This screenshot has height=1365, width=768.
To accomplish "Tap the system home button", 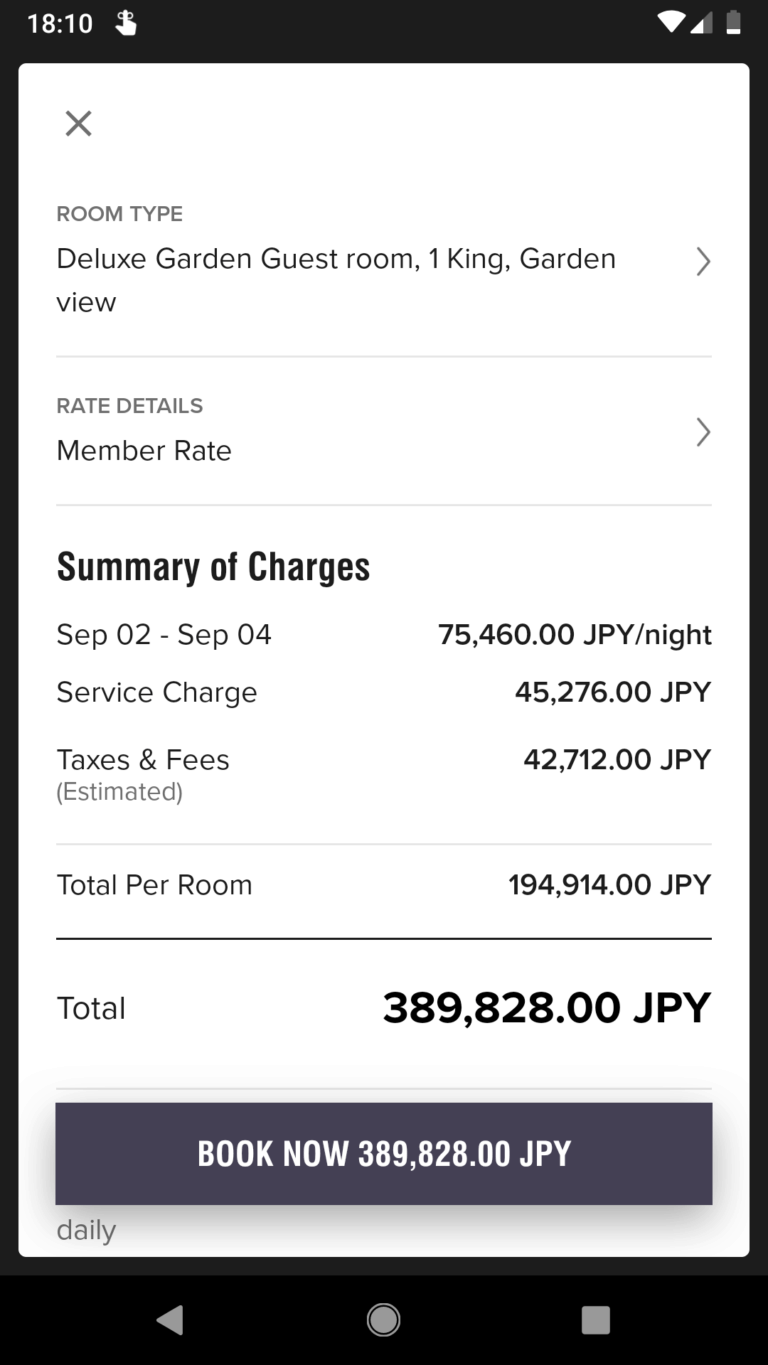I will click(x=384, y=1320).
